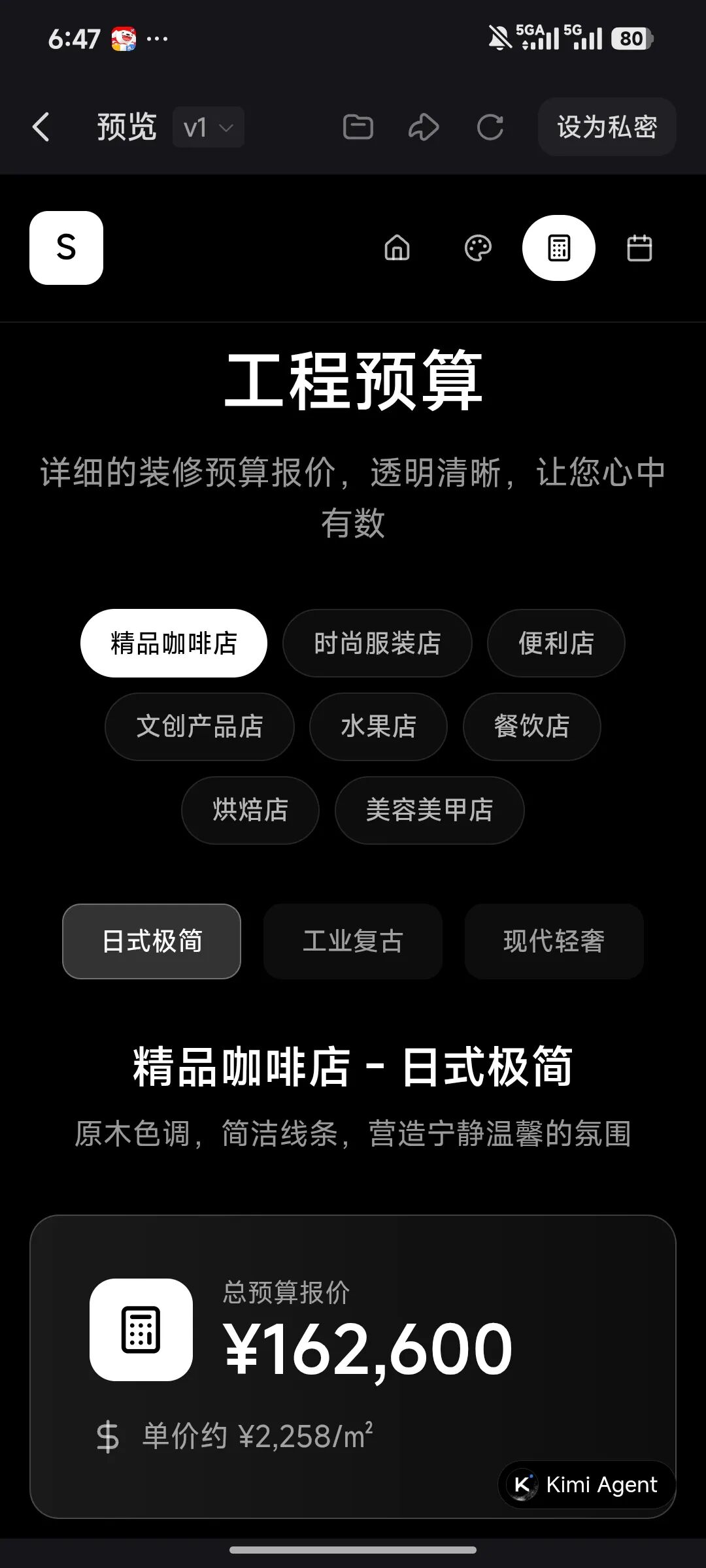Open the v1 version dropdown
Viewport: 706px width, 1568px height.
coord(209,127)
